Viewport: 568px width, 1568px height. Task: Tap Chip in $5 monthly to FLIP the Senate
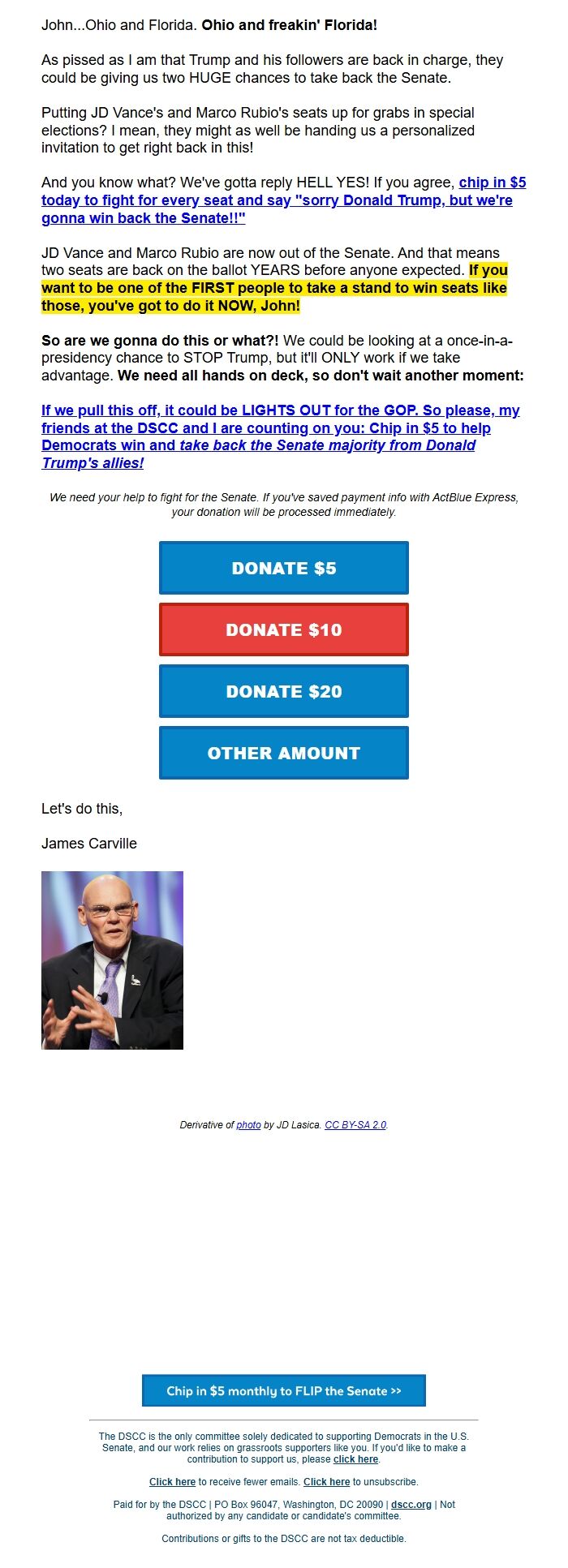(x=283, y=1390)
